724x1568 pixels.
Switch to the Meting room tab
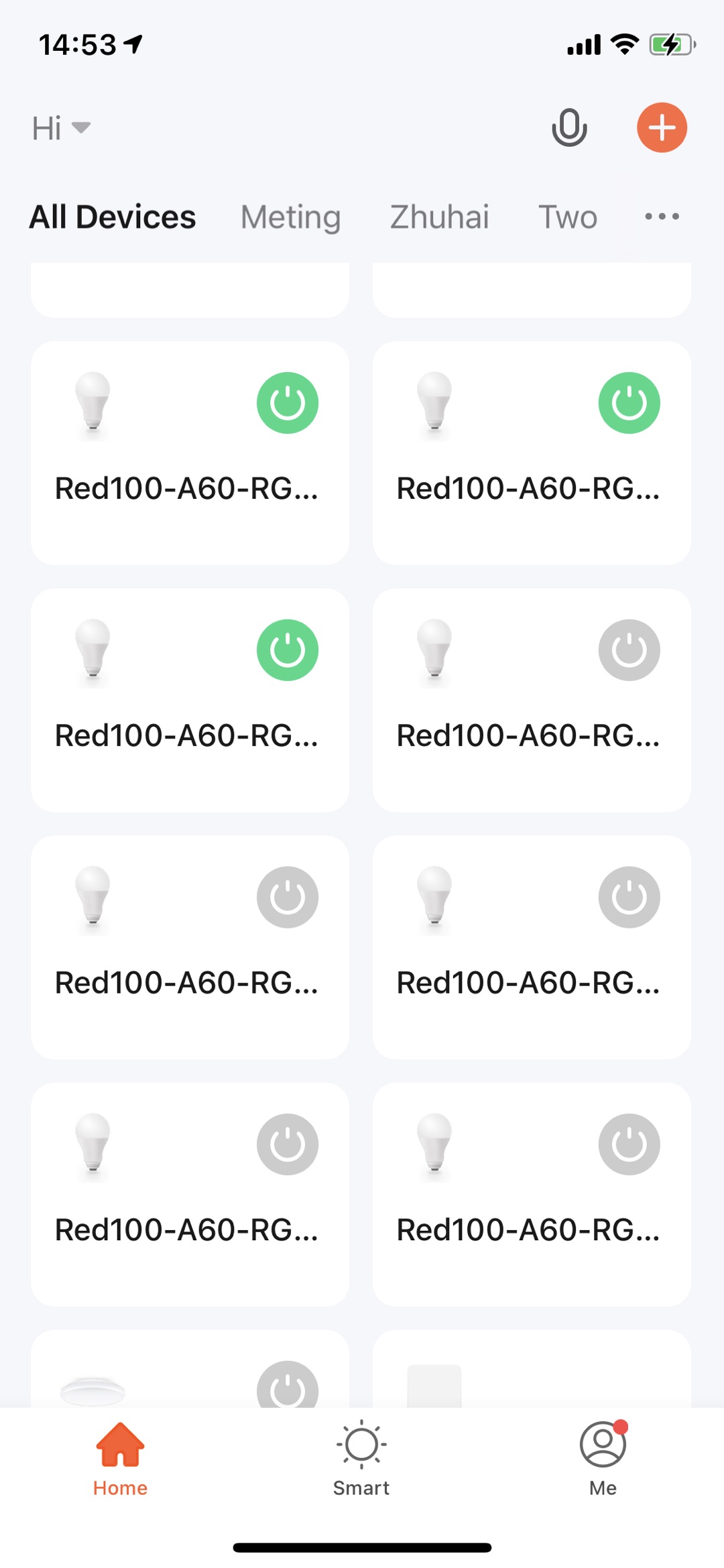pos(290,217)
